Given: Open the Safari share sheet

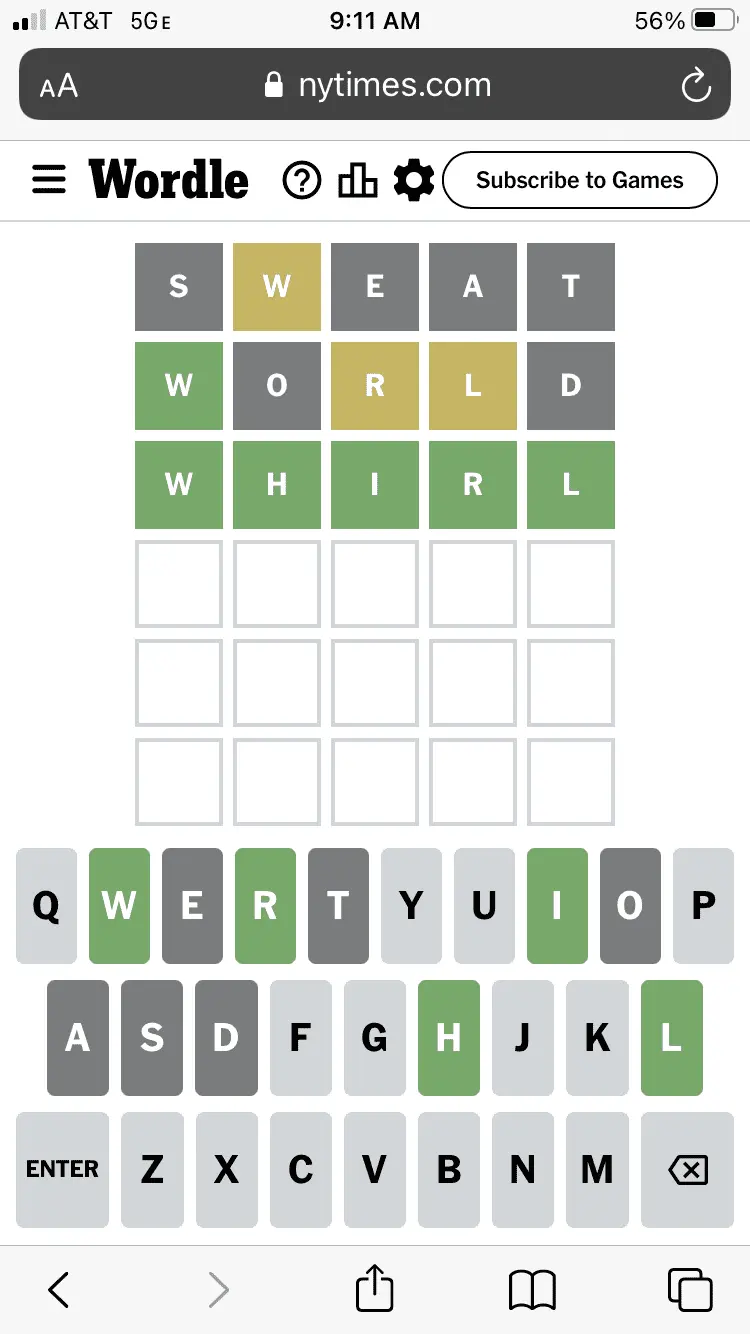Looking at the screenshot, I should coord(375,1287).
